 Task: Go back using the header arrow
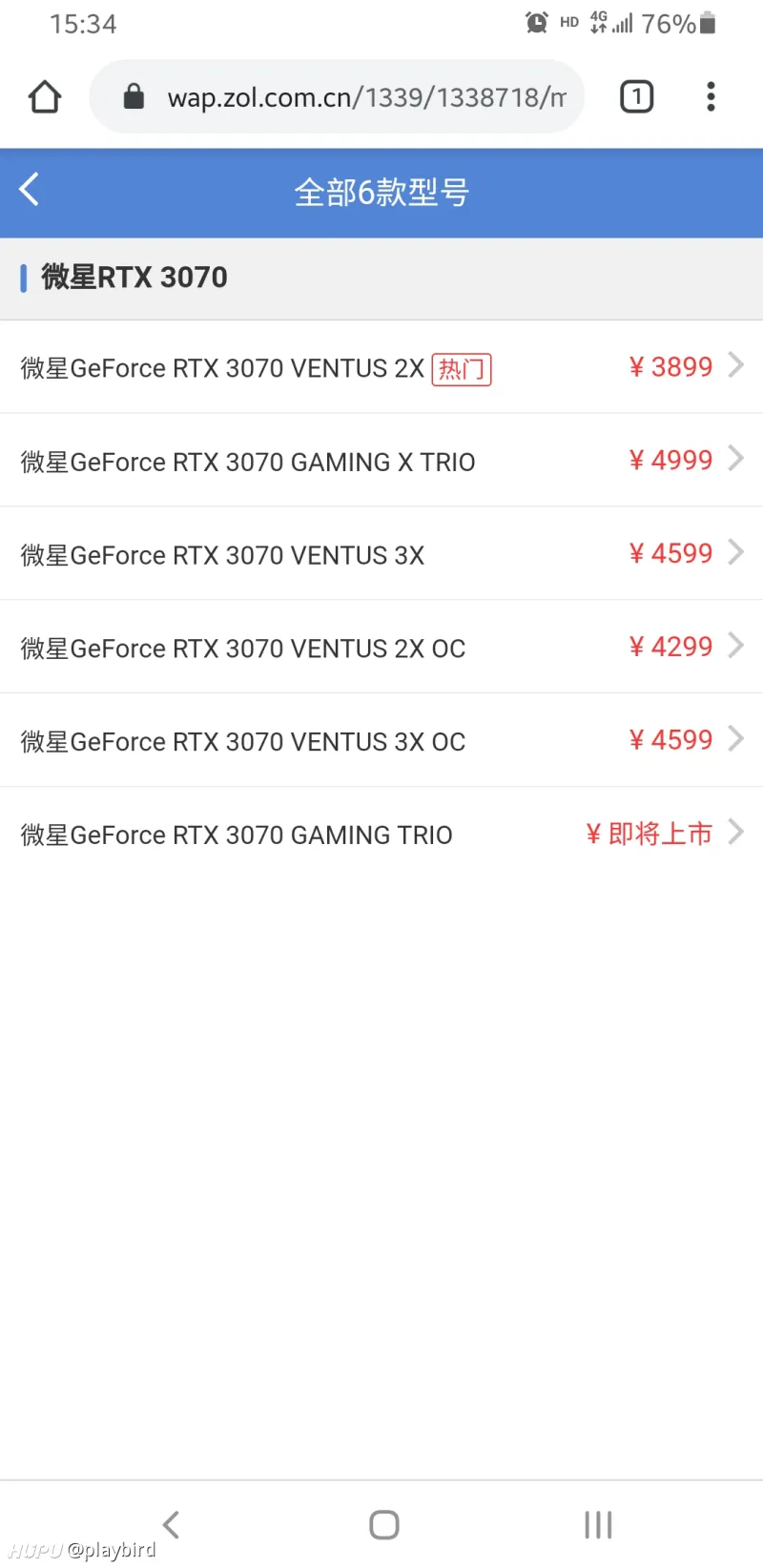[30, 189]
